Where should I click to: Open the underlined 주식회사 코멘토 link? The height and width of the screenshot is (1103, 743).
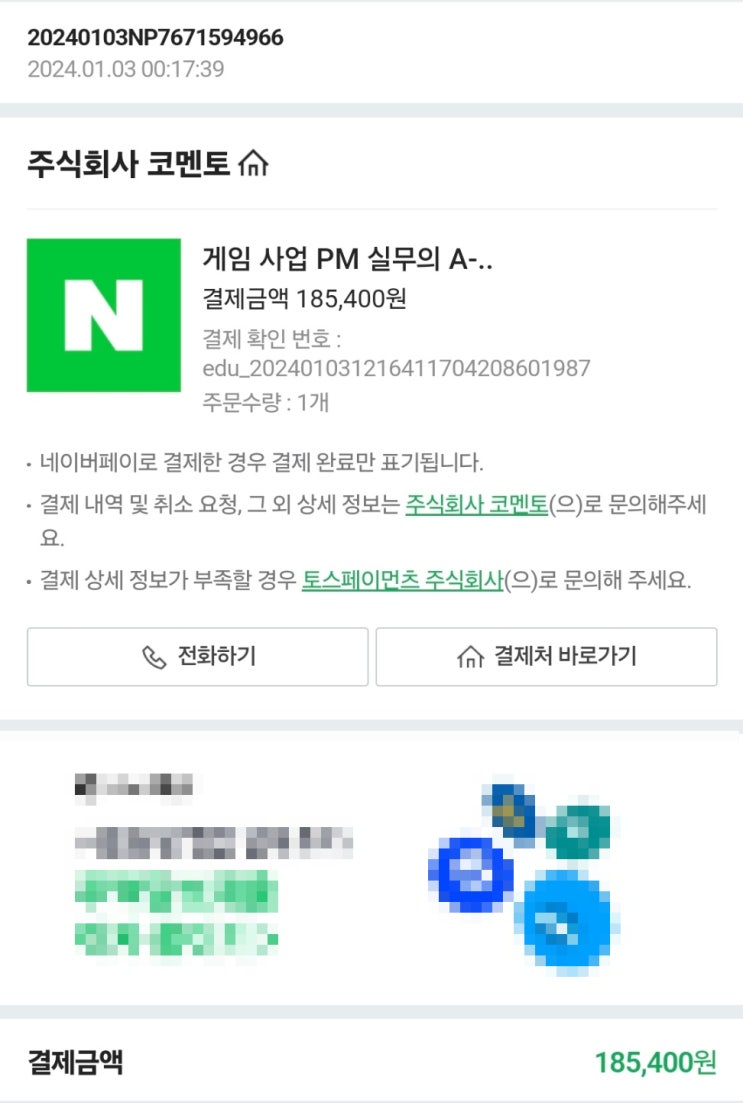pos(476,506)
